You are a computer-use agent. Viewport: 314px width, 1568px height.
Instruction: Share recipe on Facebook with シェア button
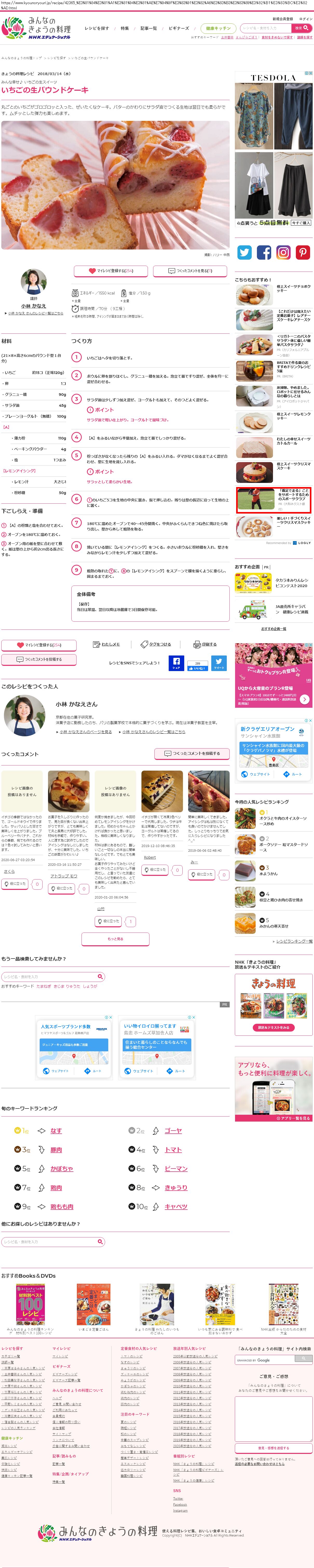176,663
